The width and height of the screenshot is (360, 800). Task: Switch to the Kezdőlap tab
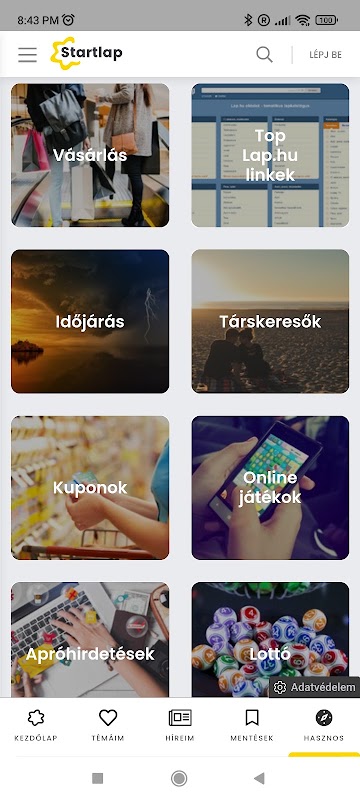tap(36, 725)
